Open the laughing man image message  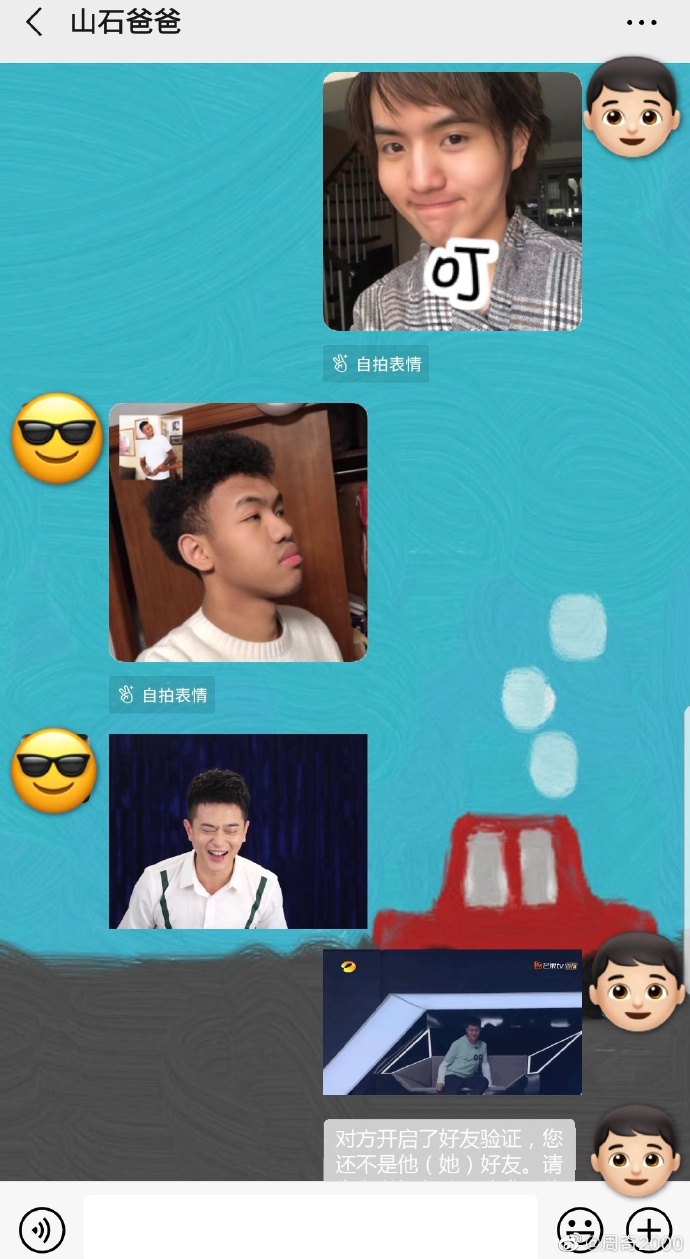click(x=238, y=832)
